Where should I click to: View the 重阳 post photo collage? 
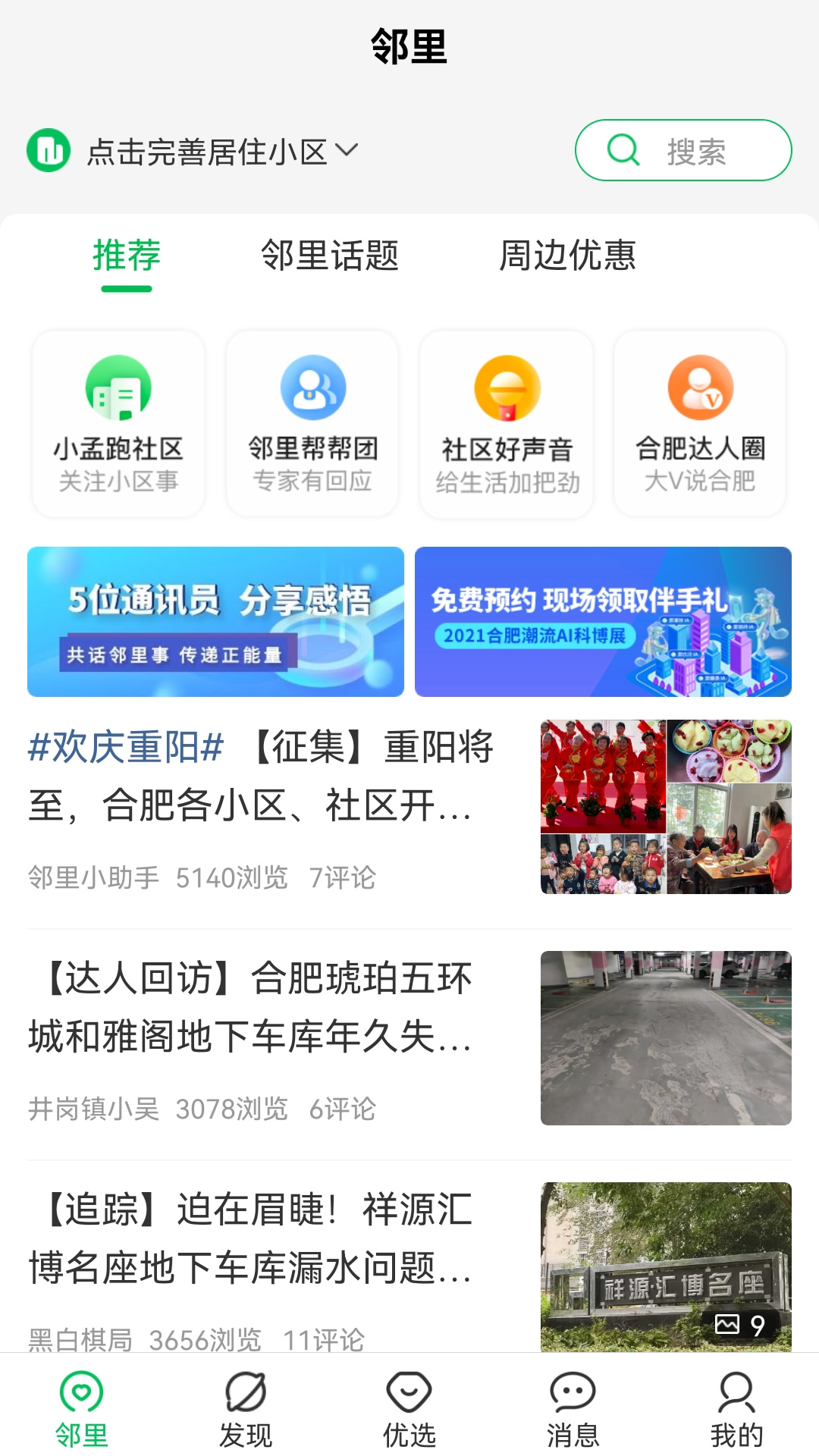(666, 806)
